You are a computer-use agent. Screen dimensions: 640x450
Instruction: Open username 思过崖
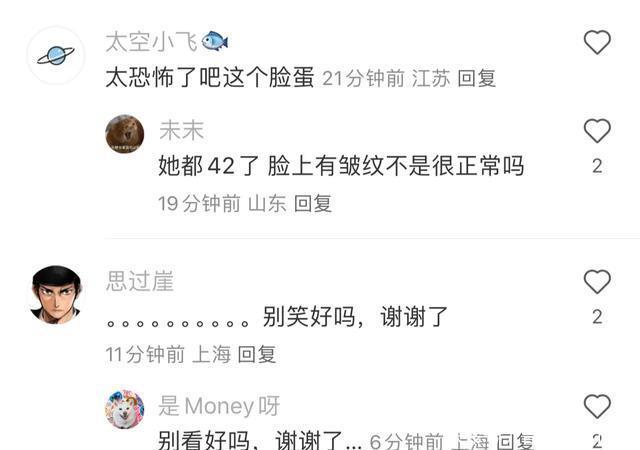[140, 282]
